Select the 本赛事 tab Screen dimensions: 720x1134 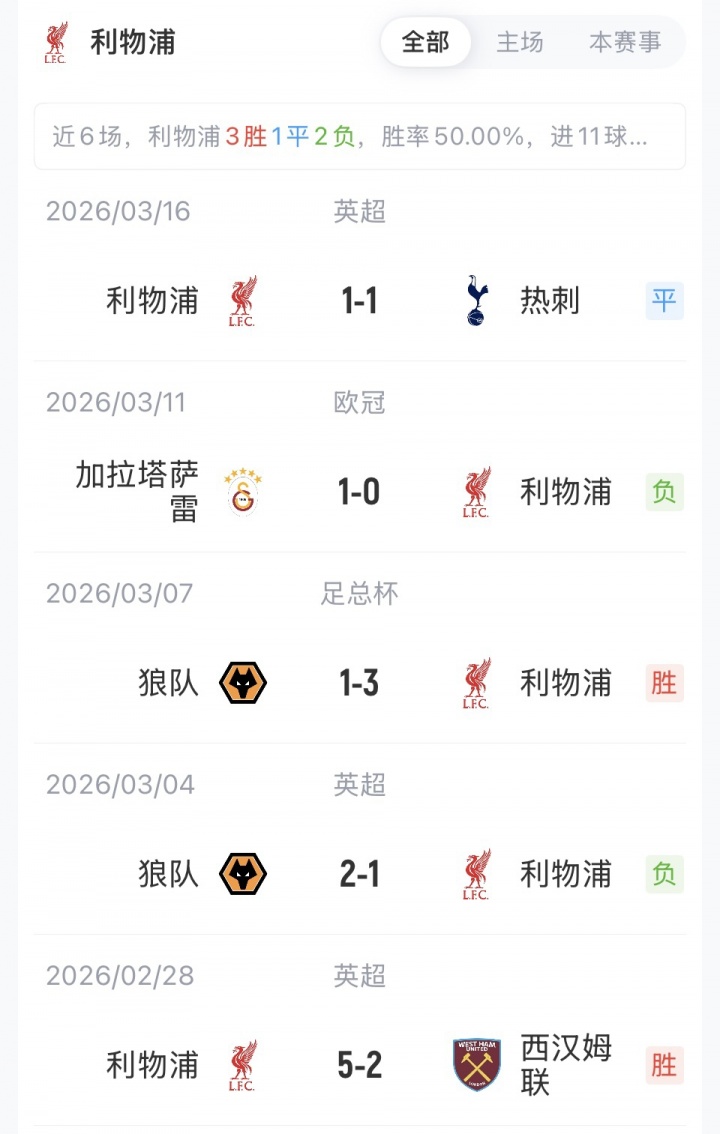pos(625,42)
